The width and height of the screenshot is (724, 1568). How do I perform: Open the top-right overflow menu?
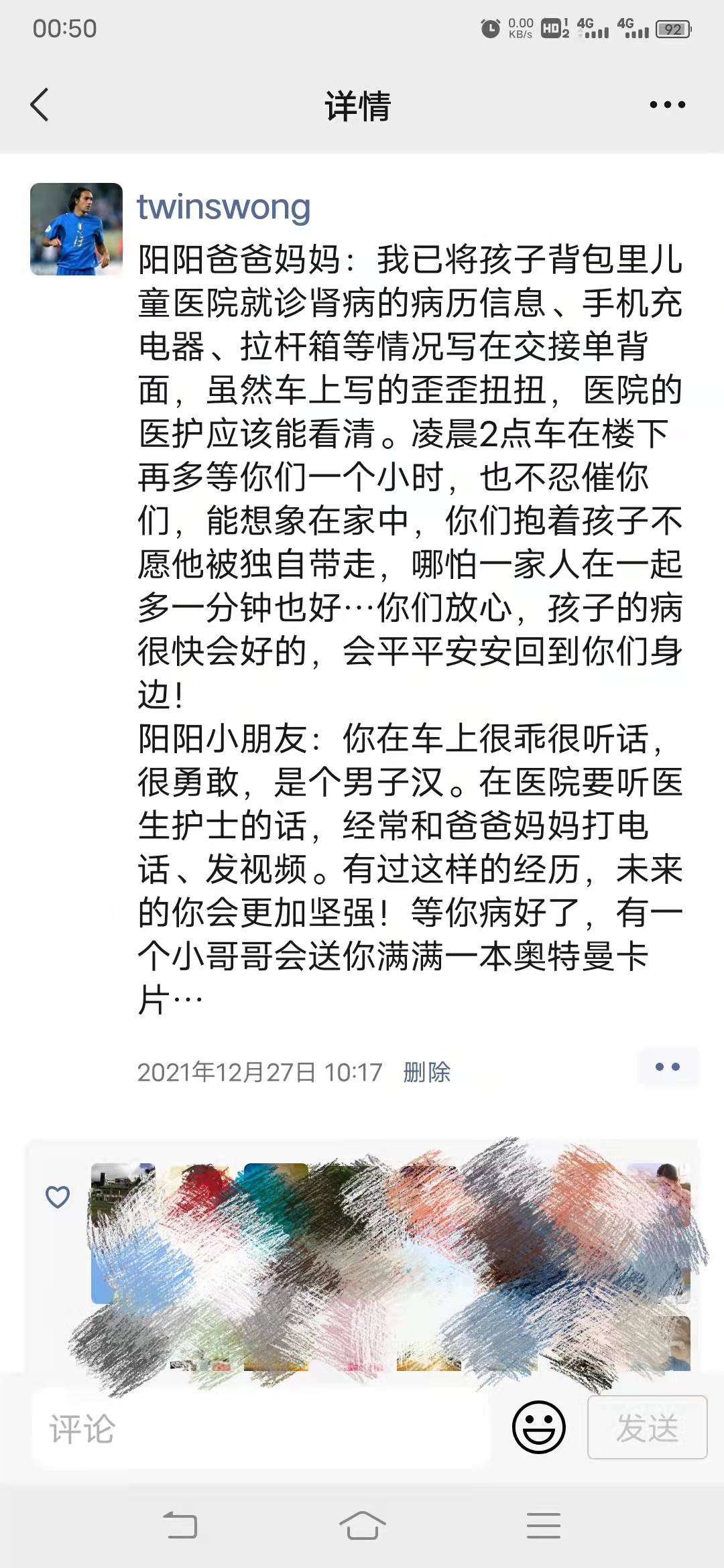click(x=667, y=105)
